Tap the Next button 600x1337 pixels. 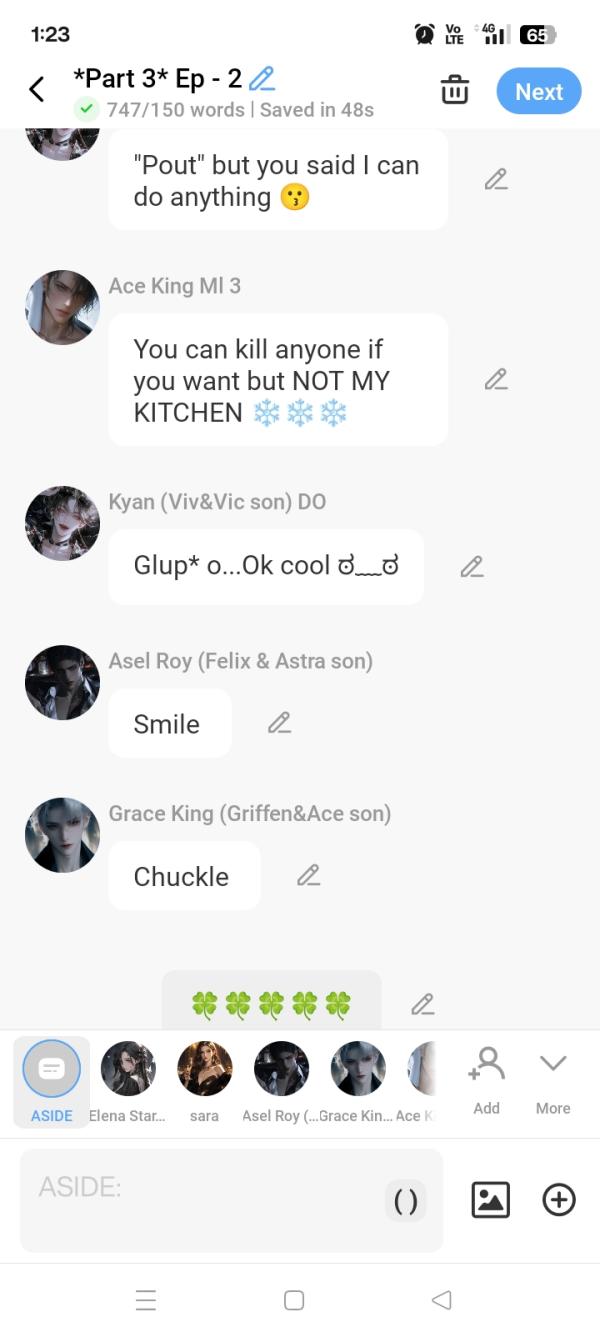pos(539,91)
